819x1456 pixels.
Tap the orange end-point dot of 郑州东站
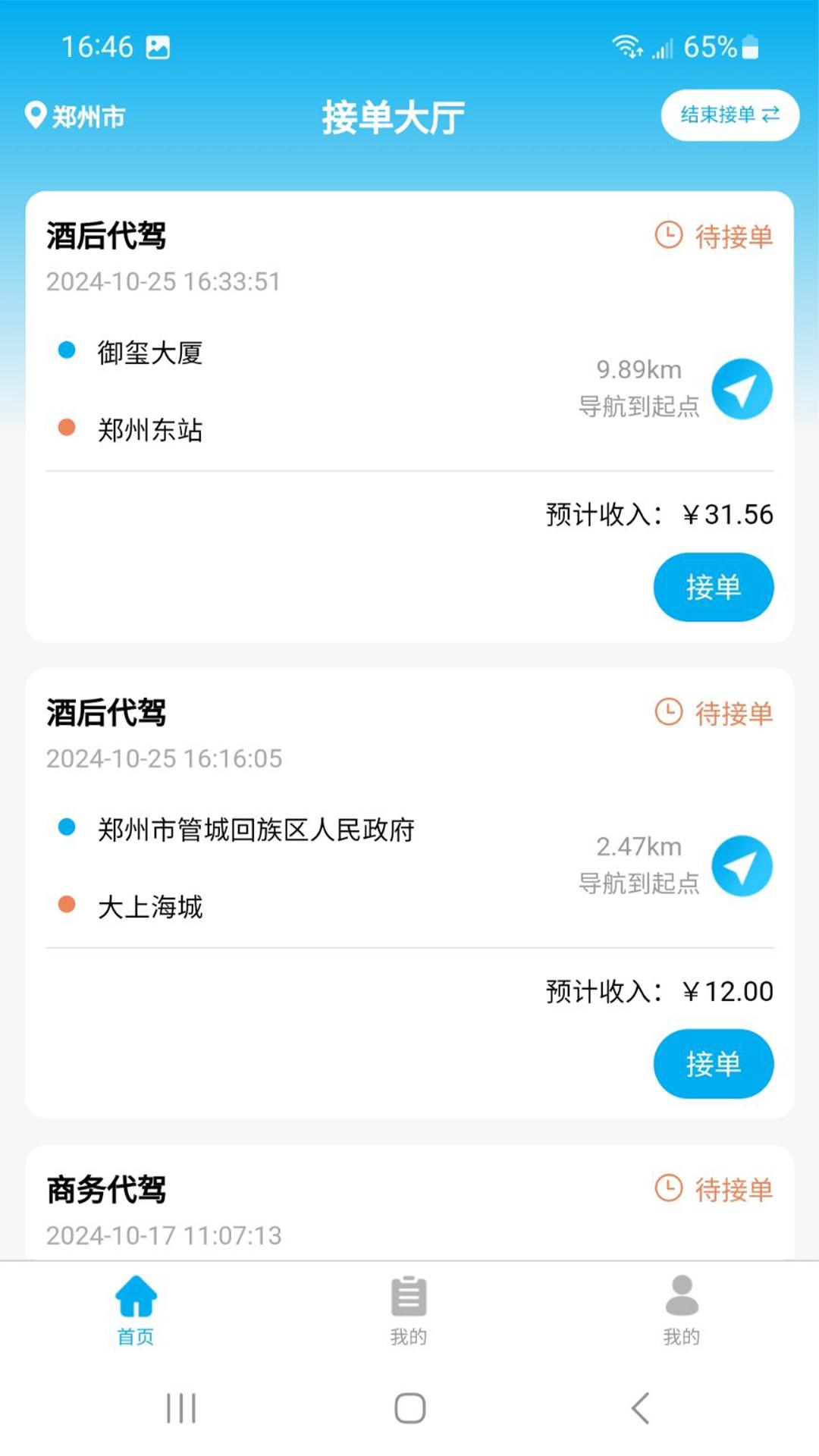(67, 428)
